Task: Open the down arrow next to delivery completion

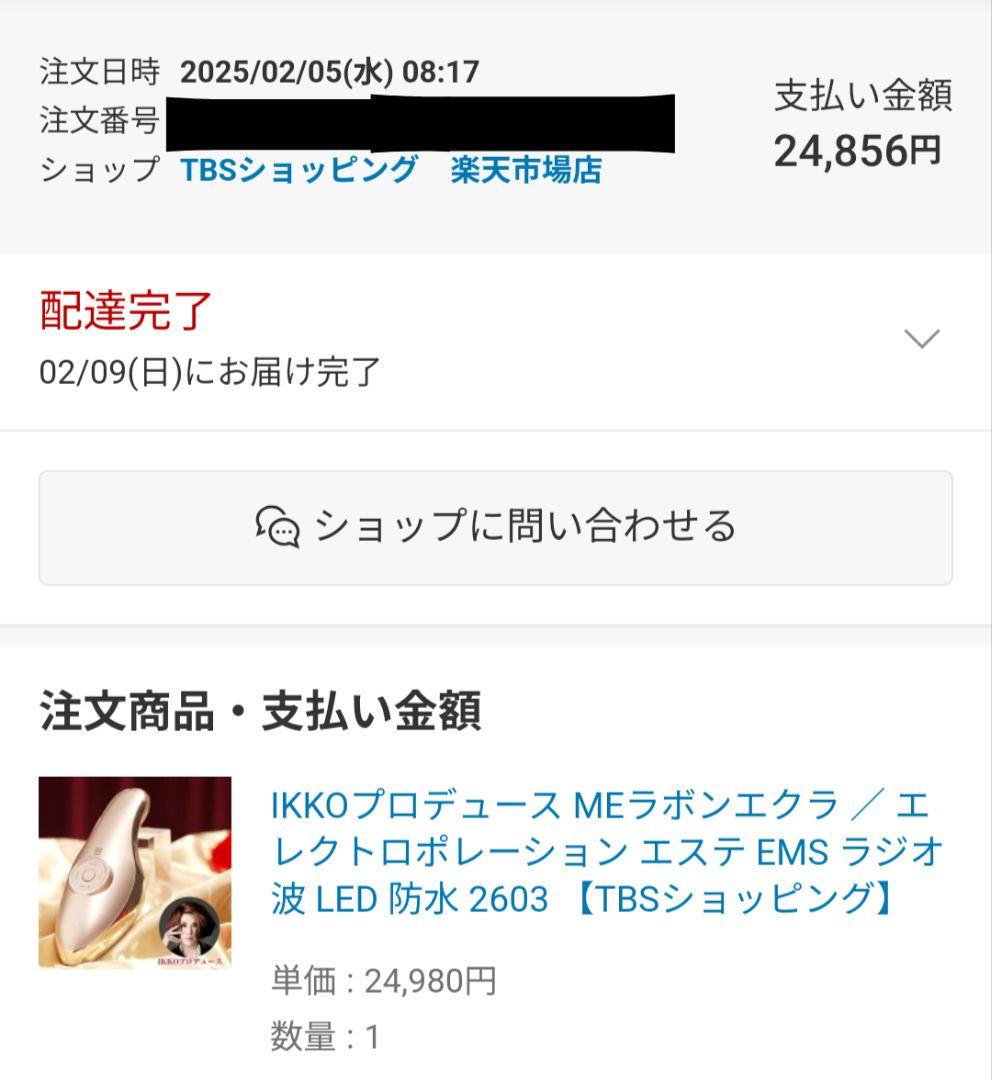Action: [922, 340]
